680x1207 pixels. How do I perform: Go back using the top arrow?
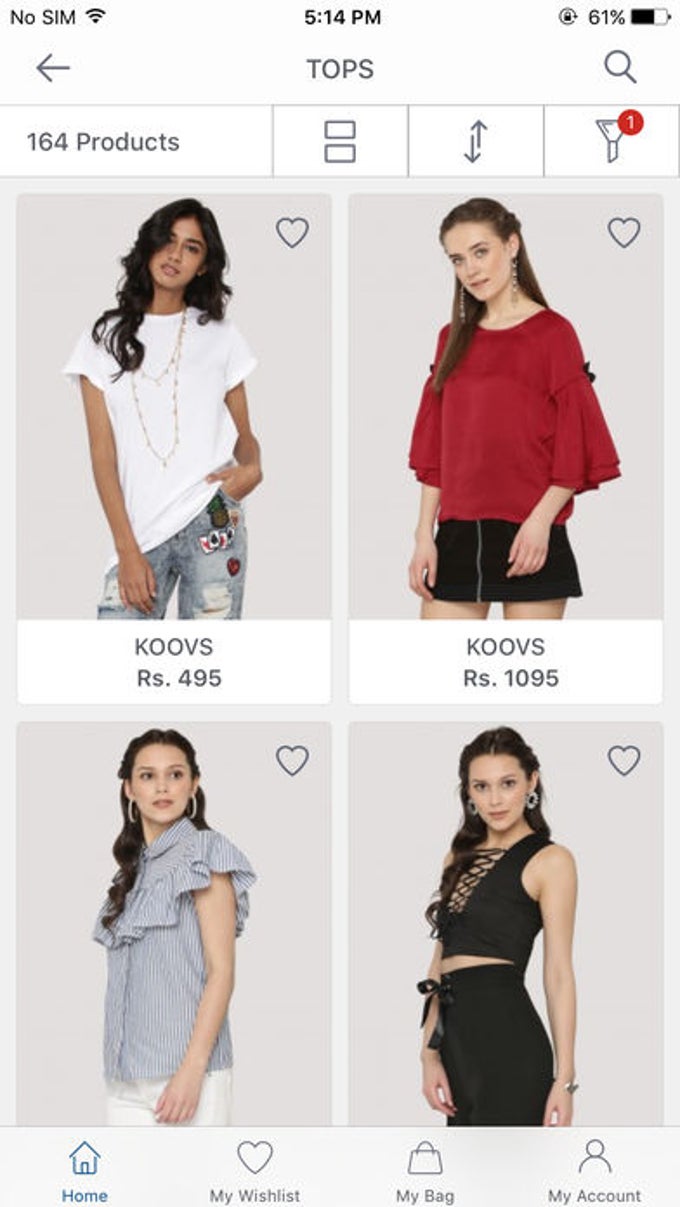[x=52, y=68]
